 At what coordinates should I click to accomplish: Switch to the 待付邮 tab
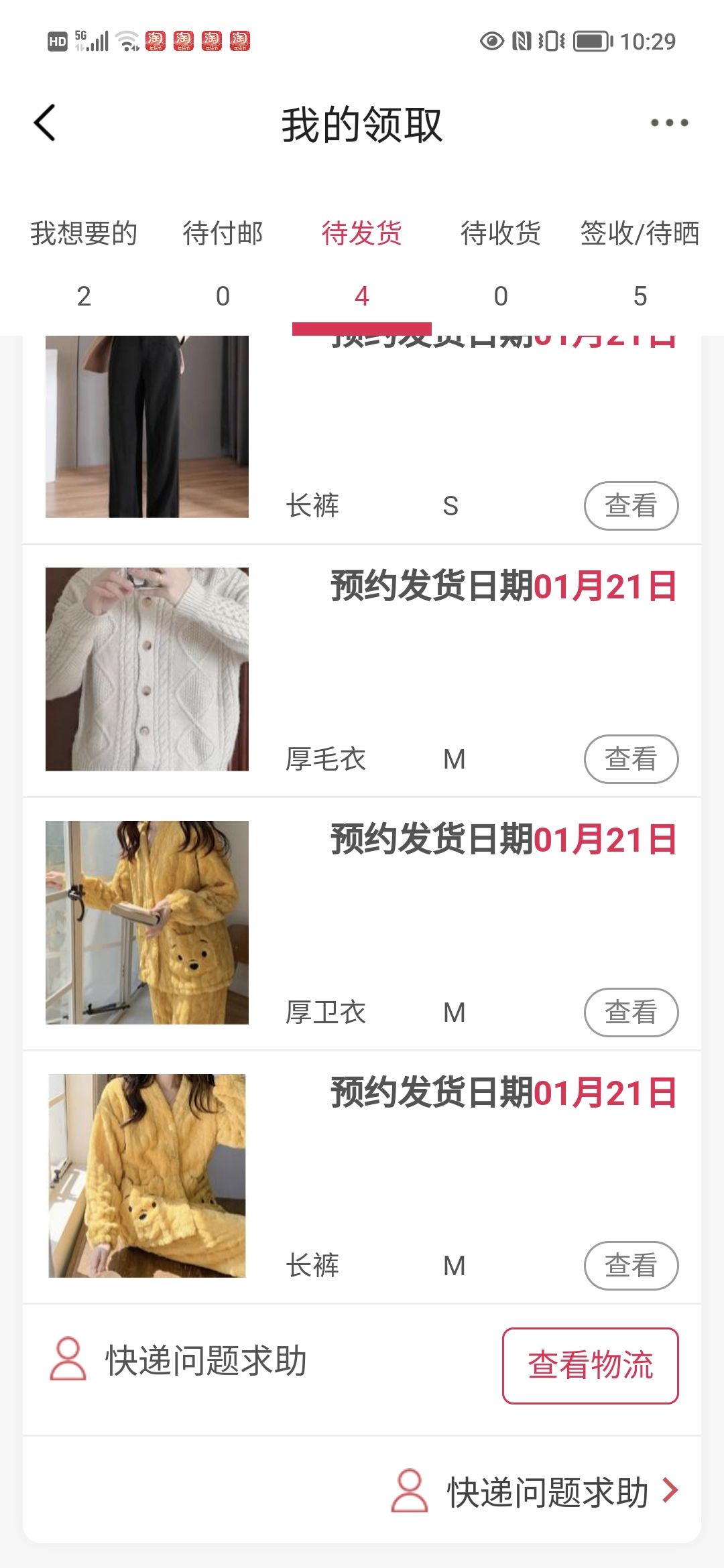point(223,264)
